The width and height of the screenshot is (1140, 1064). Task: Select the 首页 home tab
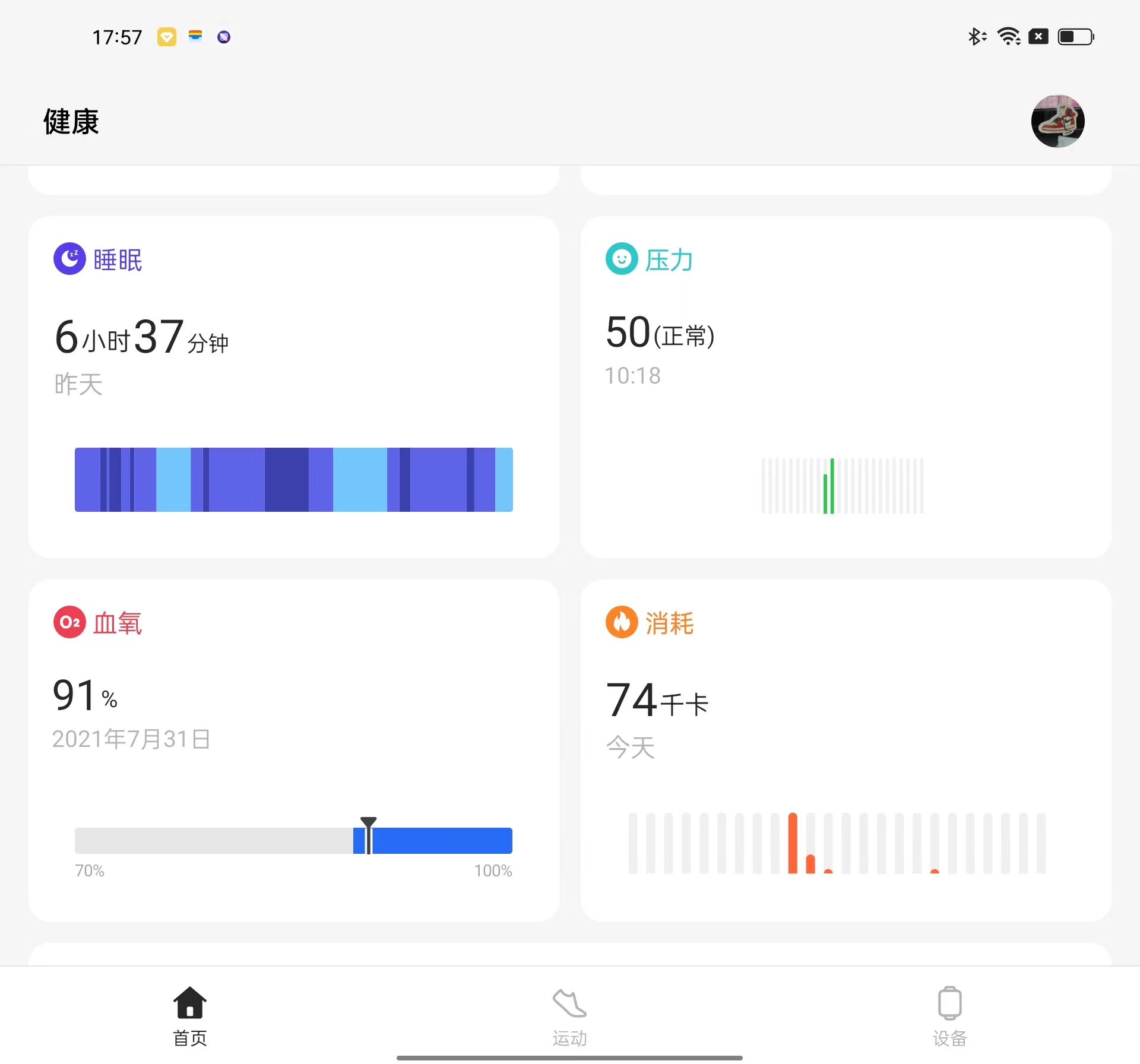pos(189,1016)
